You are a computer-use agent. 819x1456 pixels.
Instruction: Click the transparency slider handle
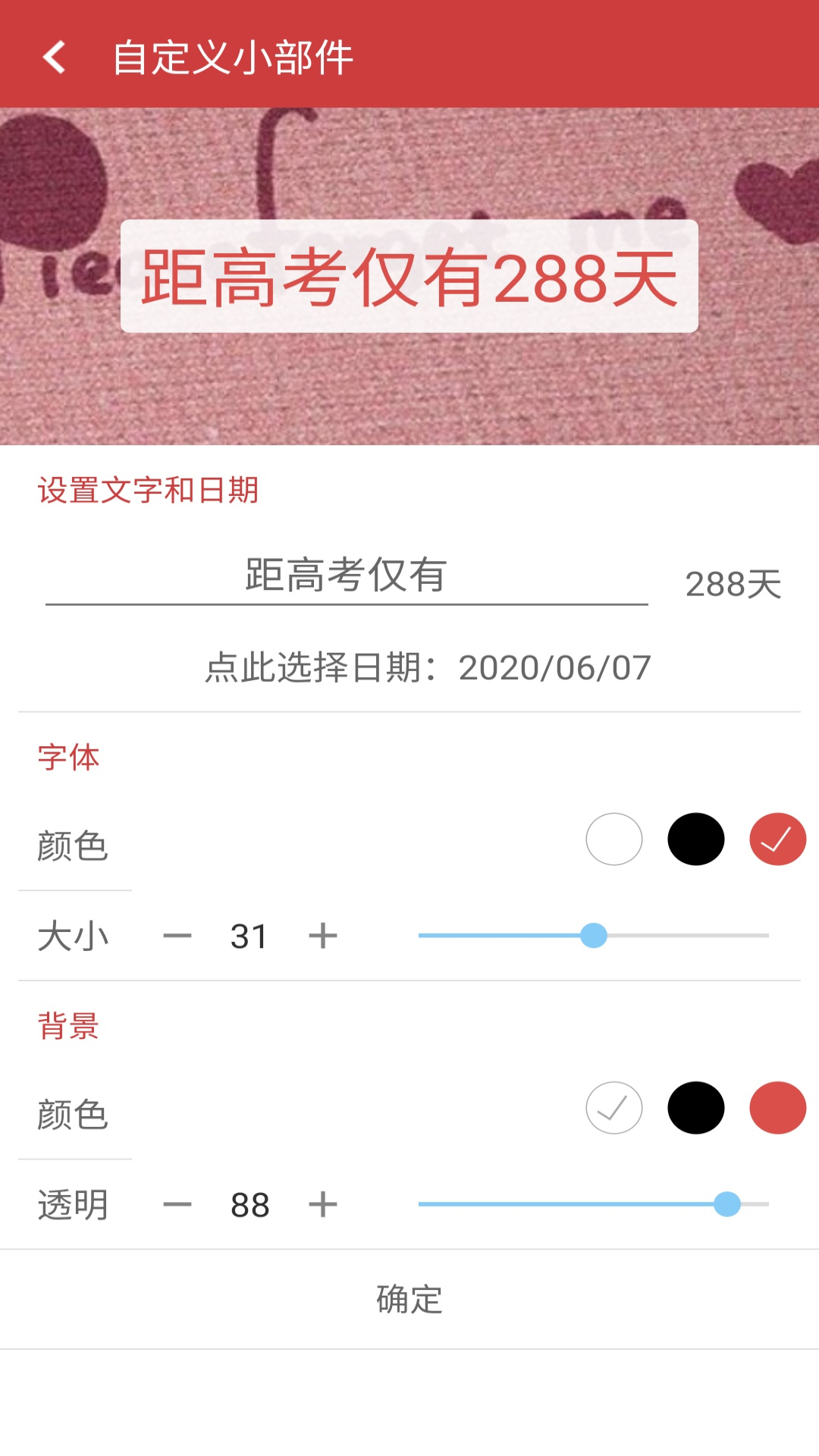pos(726,1203)
